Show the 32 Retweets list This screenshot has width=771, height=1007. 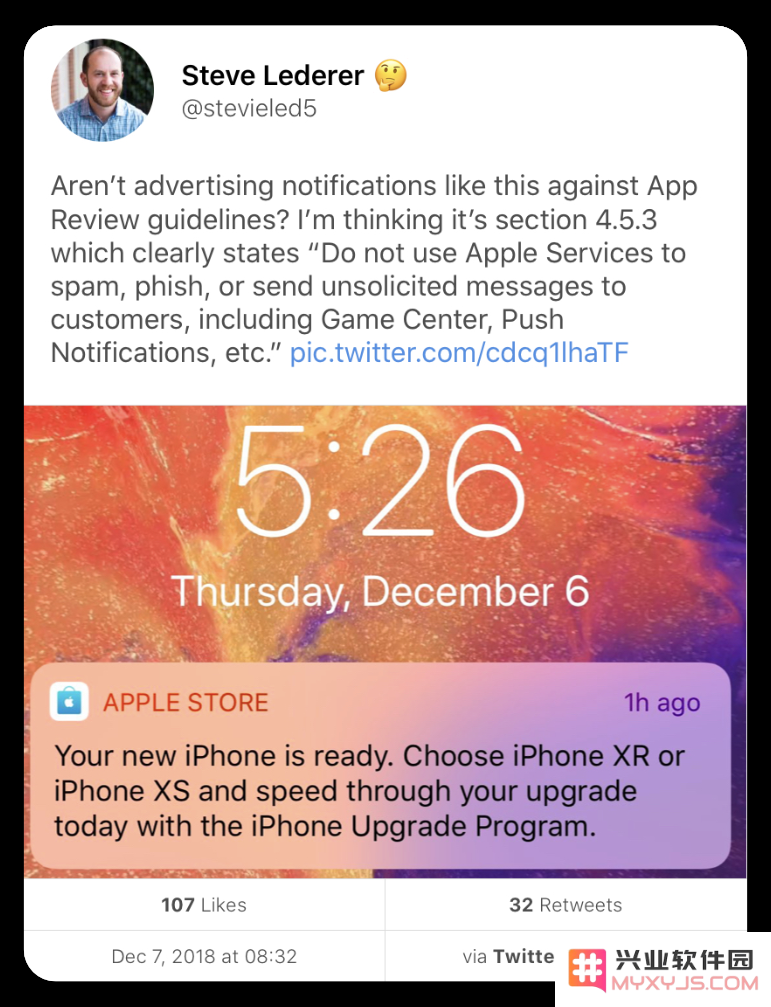[x=565, y=905]
